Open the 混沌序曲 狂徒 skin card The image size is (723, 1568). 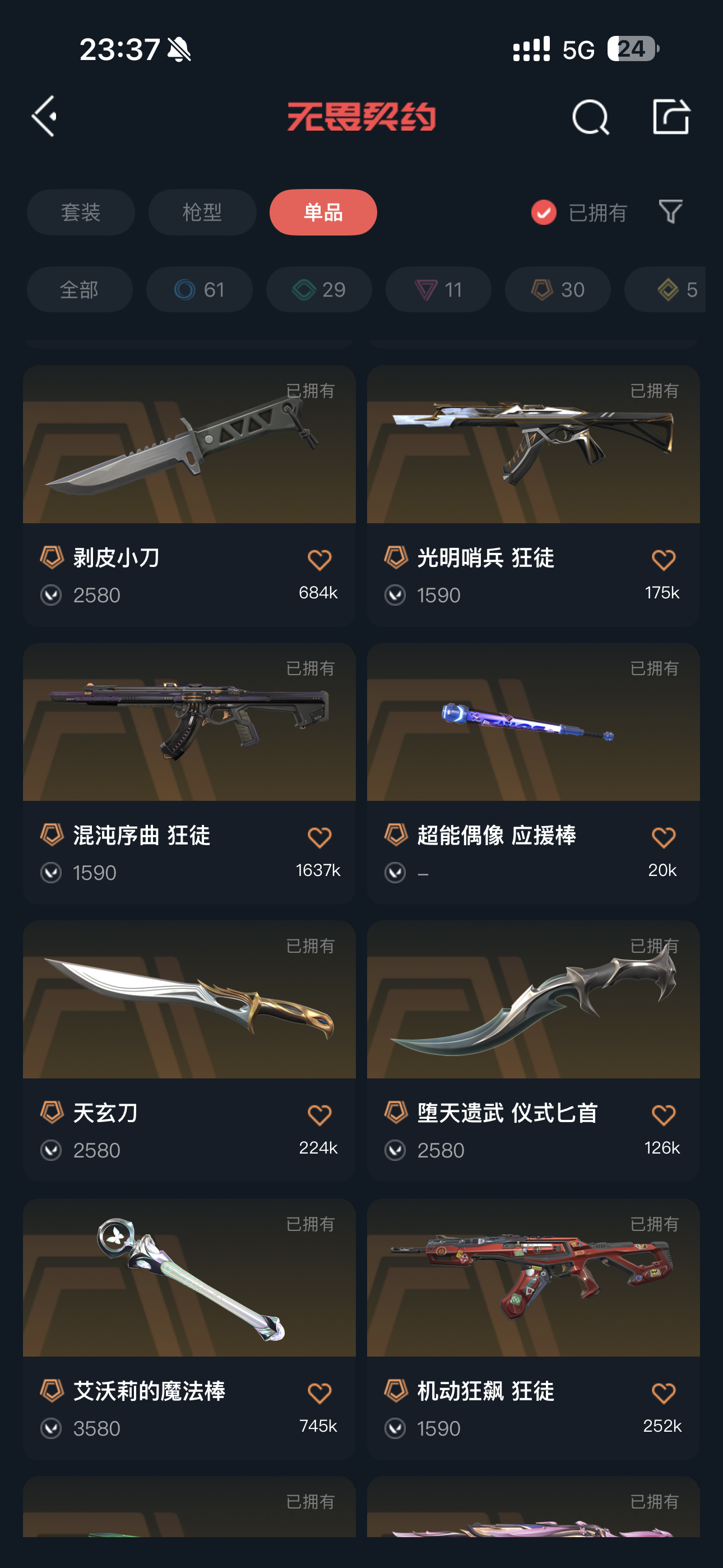(x=189, y=723)
